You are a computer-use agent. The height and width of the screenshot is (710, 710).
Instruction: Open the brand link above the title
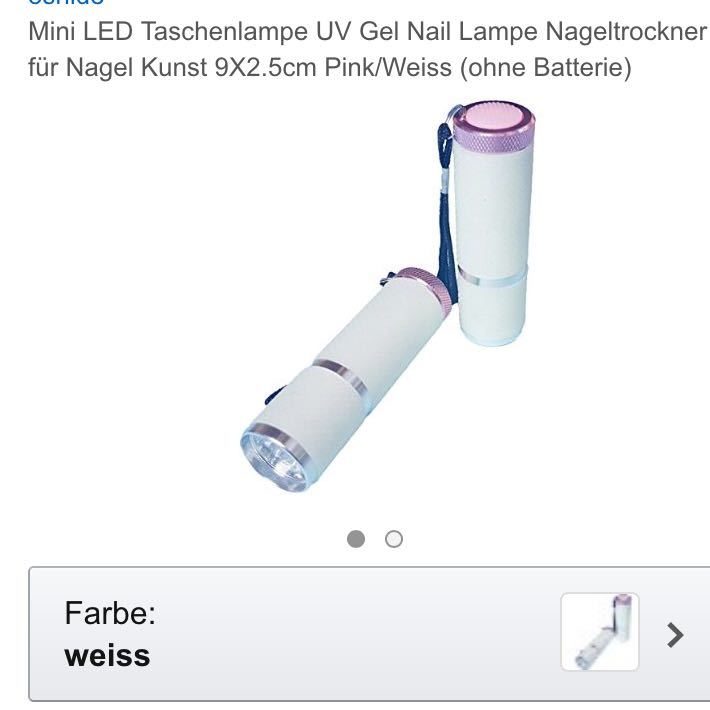(x=66, y=4)
